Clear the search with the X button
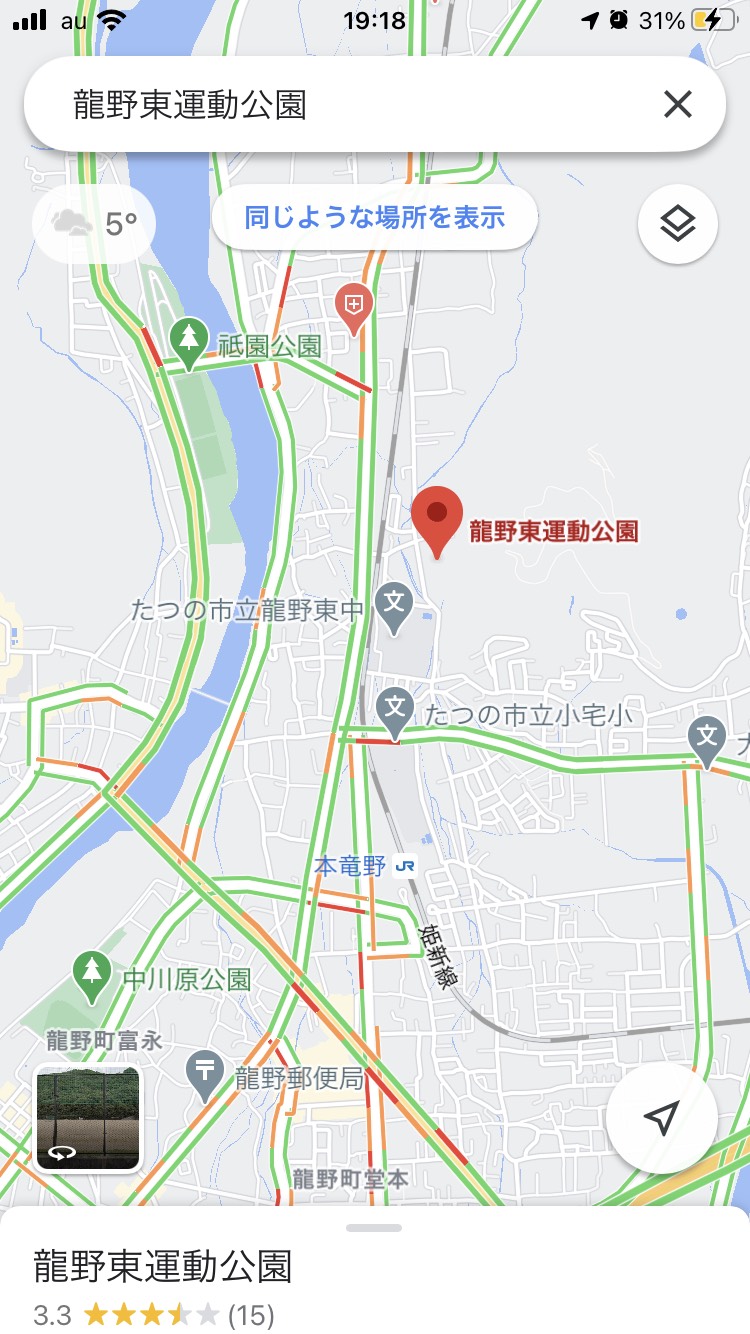Image resolution: width=750 pixels, height=1334 pixels. 677,104
